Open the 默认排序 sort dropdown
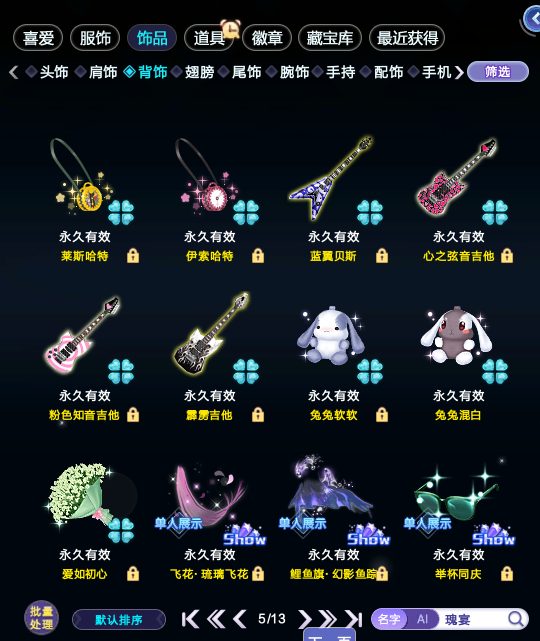540x641 pixels. tap(119, 620)
